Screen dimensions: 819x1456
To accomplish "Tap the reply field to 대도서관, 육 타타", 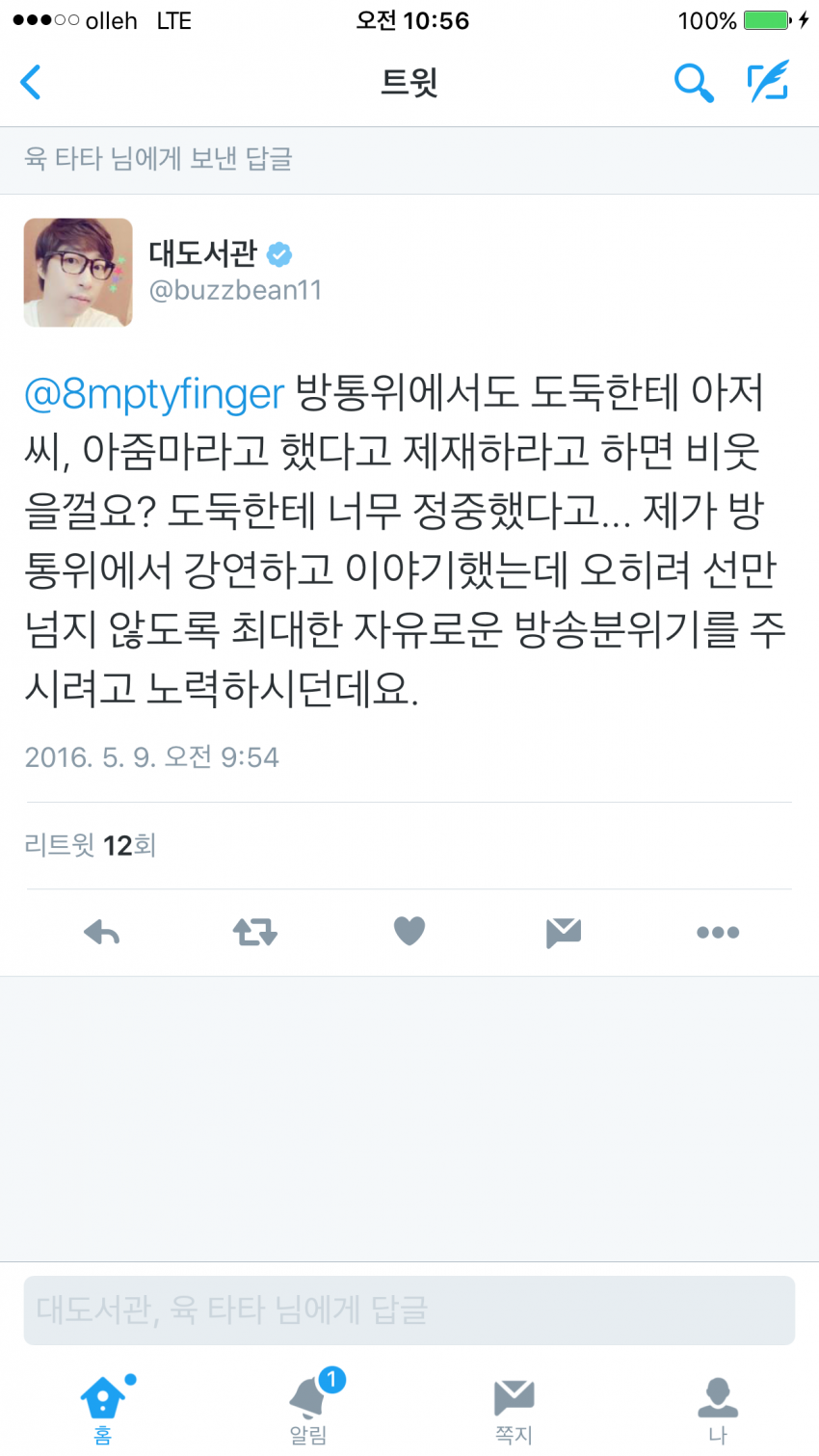I will point(409,1310).
